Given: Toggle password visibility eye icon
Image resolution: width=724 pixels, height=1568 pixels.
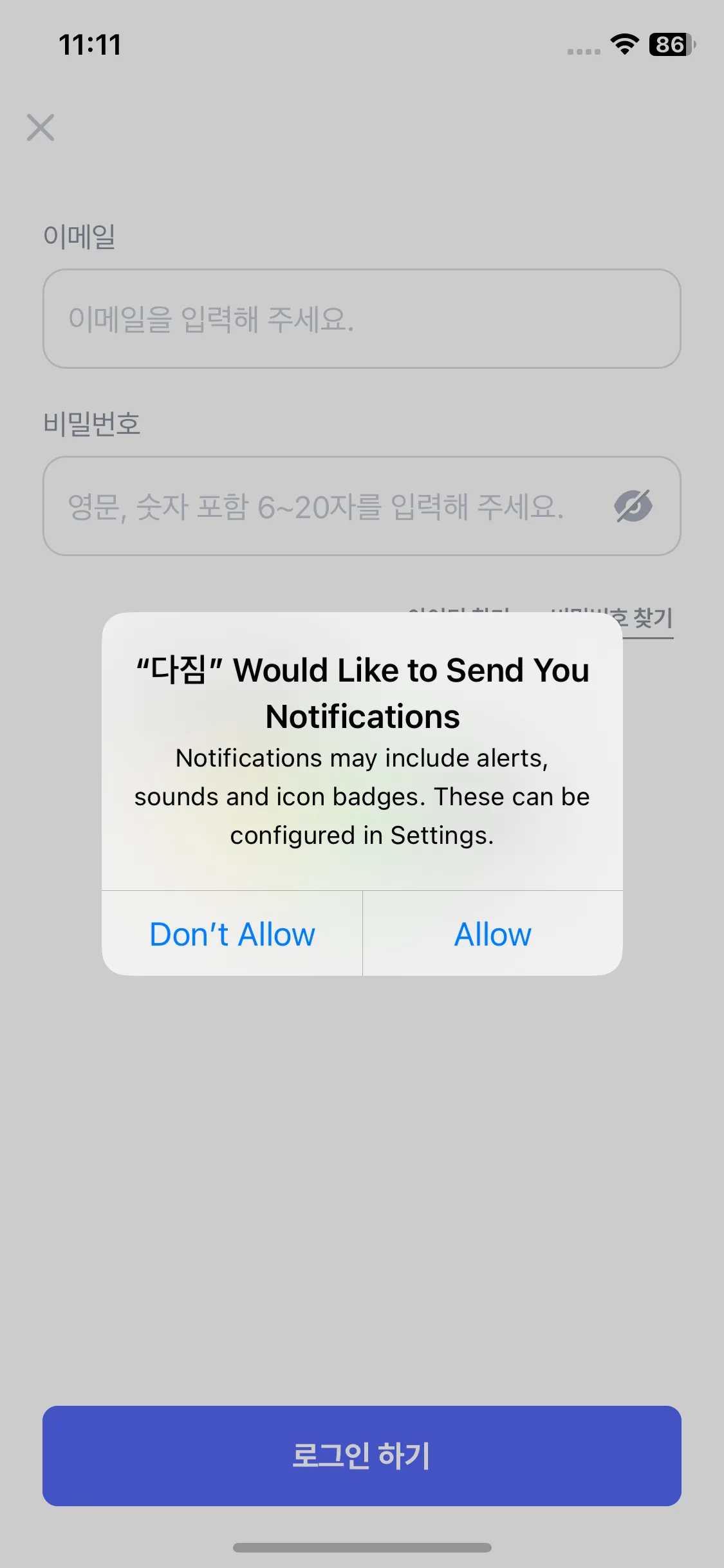Looking at the screenshot, I should [x=633, y=506].
